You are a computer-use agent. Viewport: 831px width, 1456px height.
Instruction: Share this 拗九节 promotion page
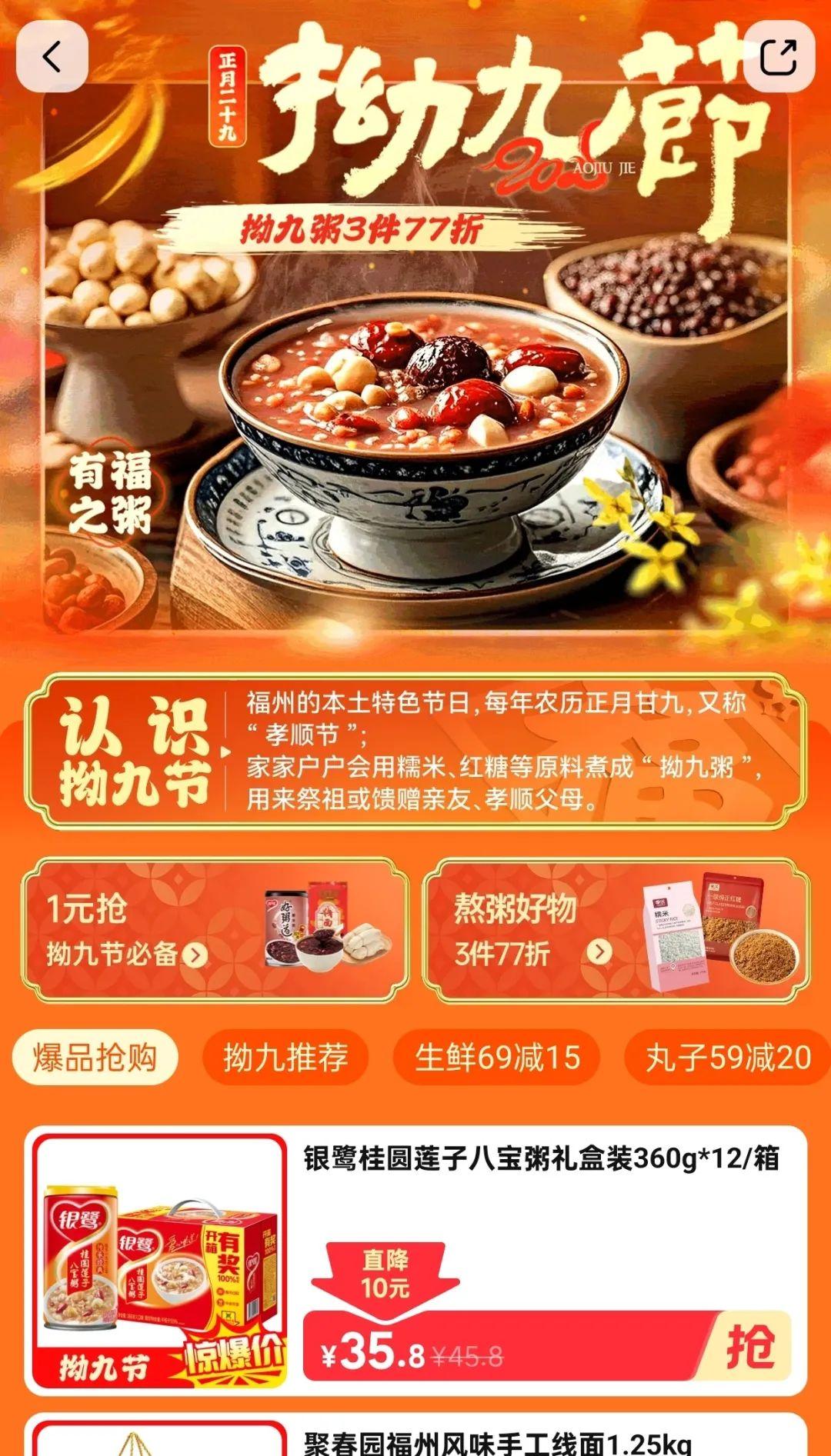coord(778,57)
